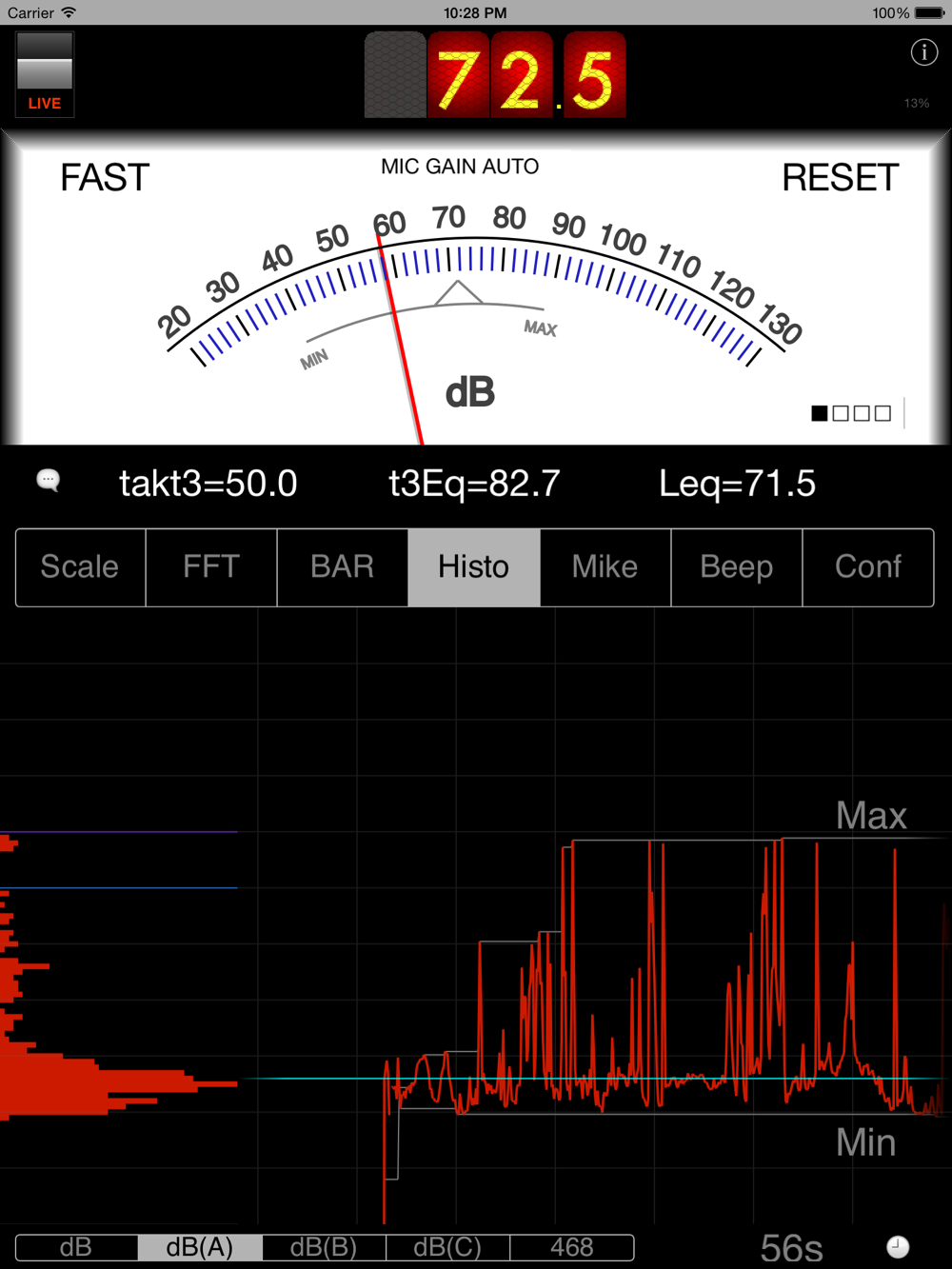Select dB(C) weighting
Viewport: 952px width, 1269px height.
(x=447, y=1247)
